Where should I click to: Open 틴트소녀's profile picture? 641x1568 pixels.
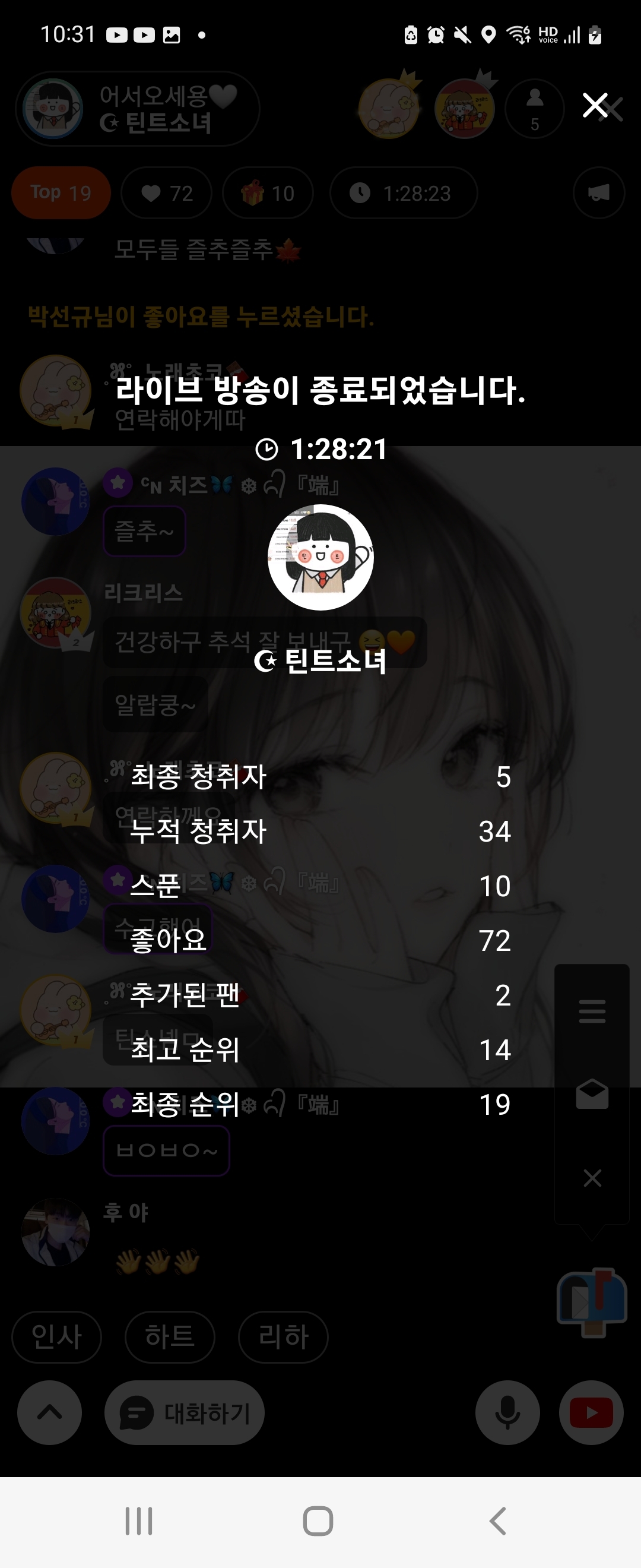pos(320,557)
